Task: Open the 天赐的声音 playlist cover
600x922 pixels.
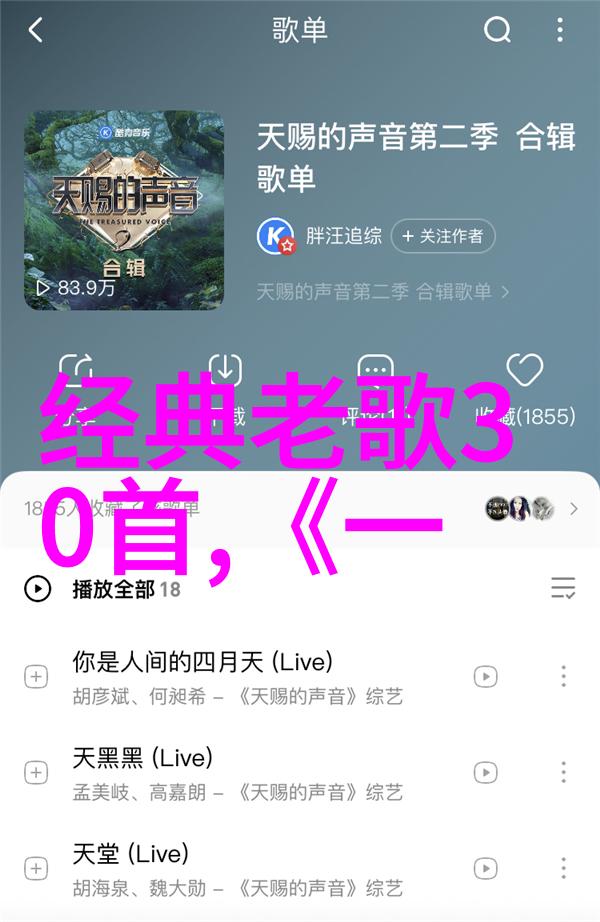Action: click(x=125, y=209)
